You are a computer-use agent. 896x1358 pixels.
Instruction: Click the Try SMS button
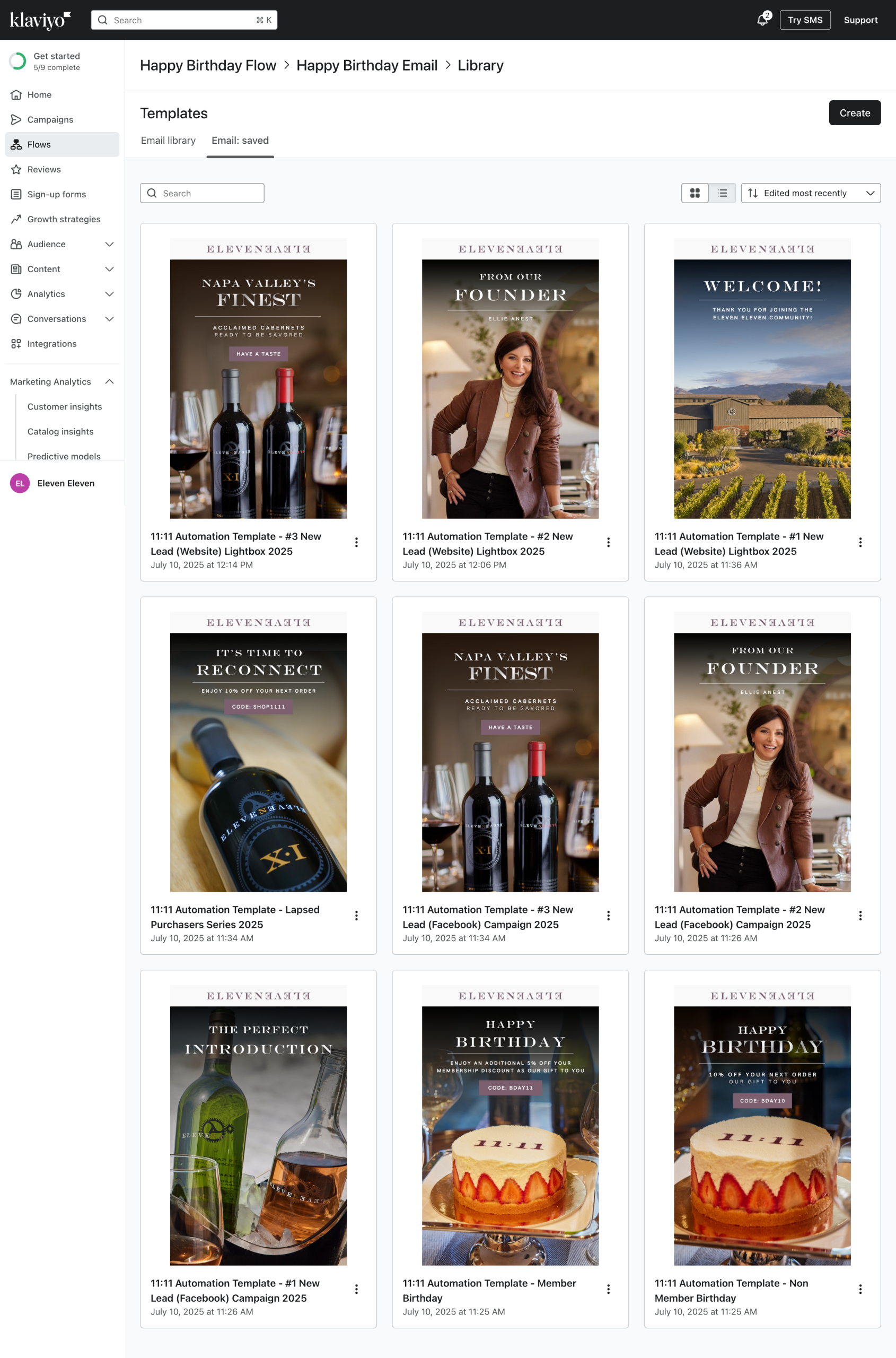(x=805, y=20)
